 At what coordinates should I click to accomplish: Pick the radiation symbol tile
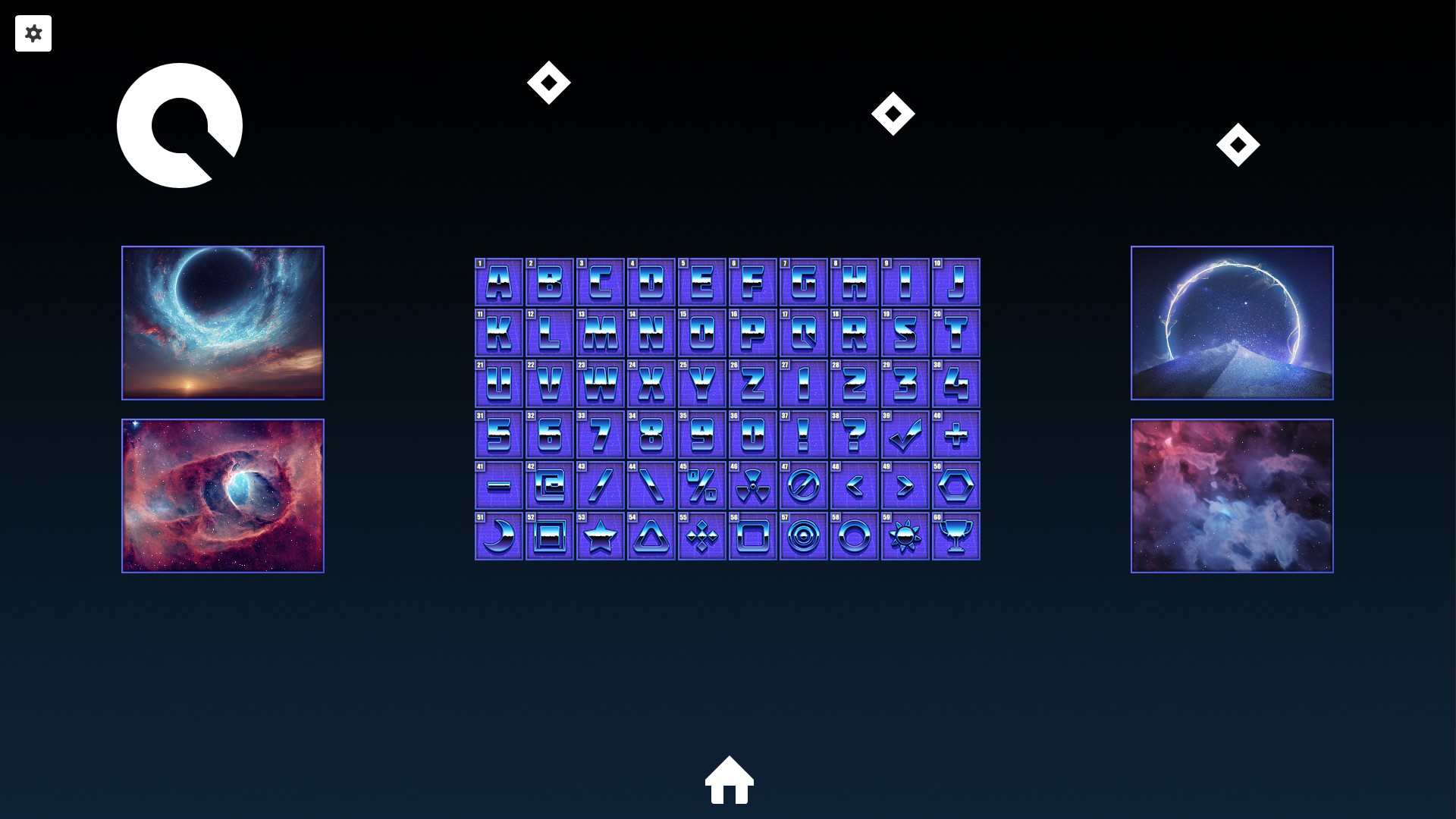click(753, 486)
